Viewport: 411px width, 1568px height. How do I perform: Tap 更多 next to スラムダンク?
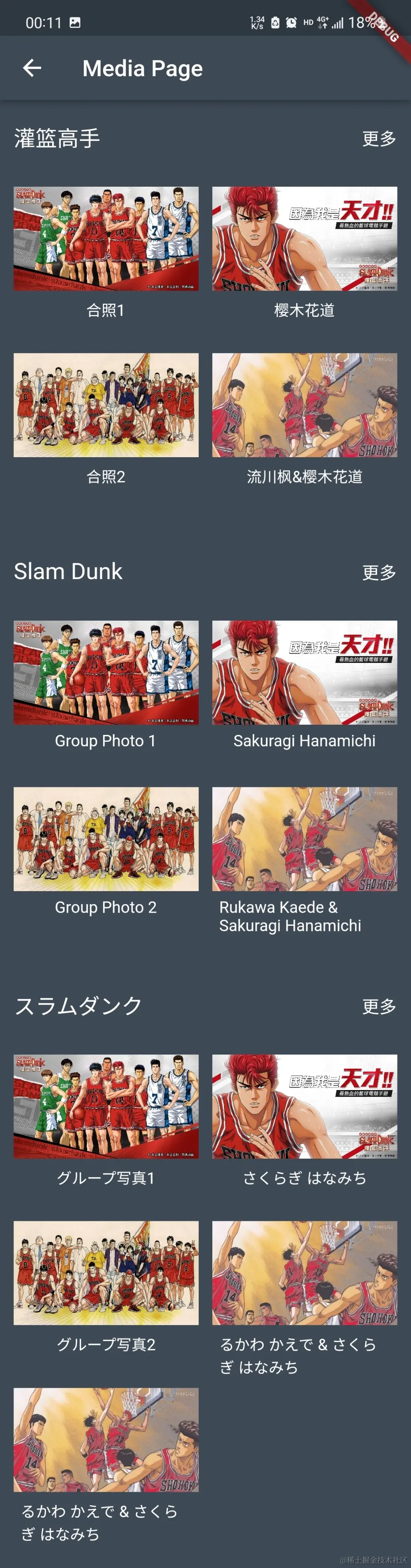(379, 1006)
